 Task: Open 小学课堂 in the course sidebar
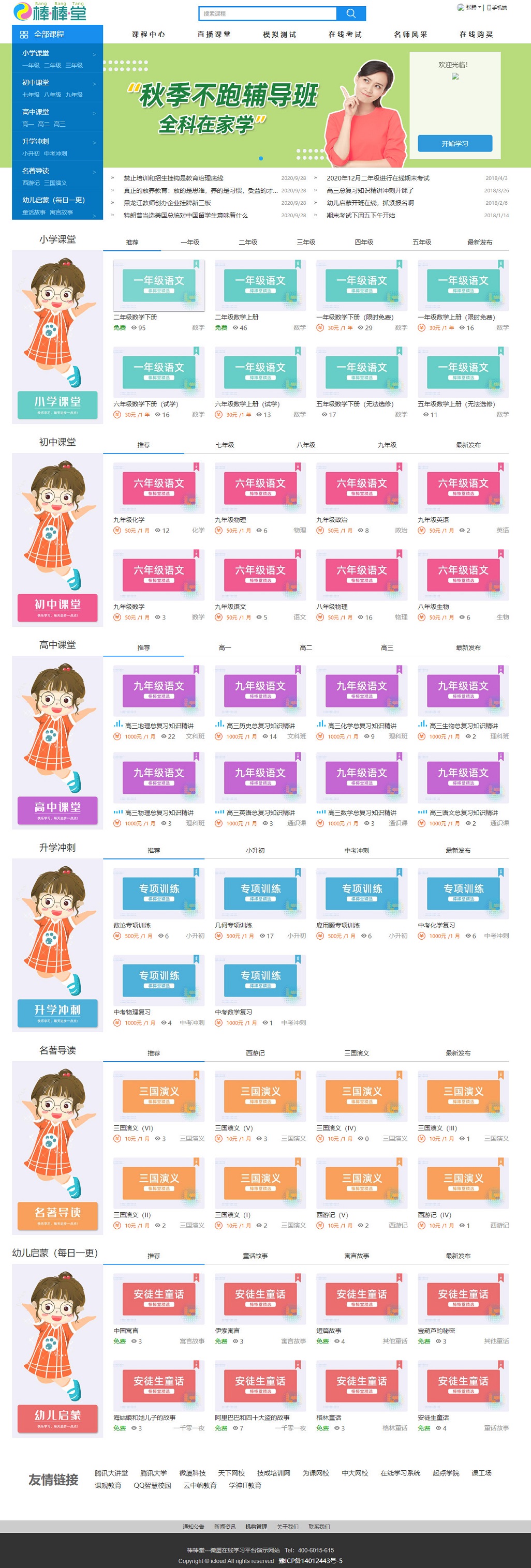click(36, 54)
